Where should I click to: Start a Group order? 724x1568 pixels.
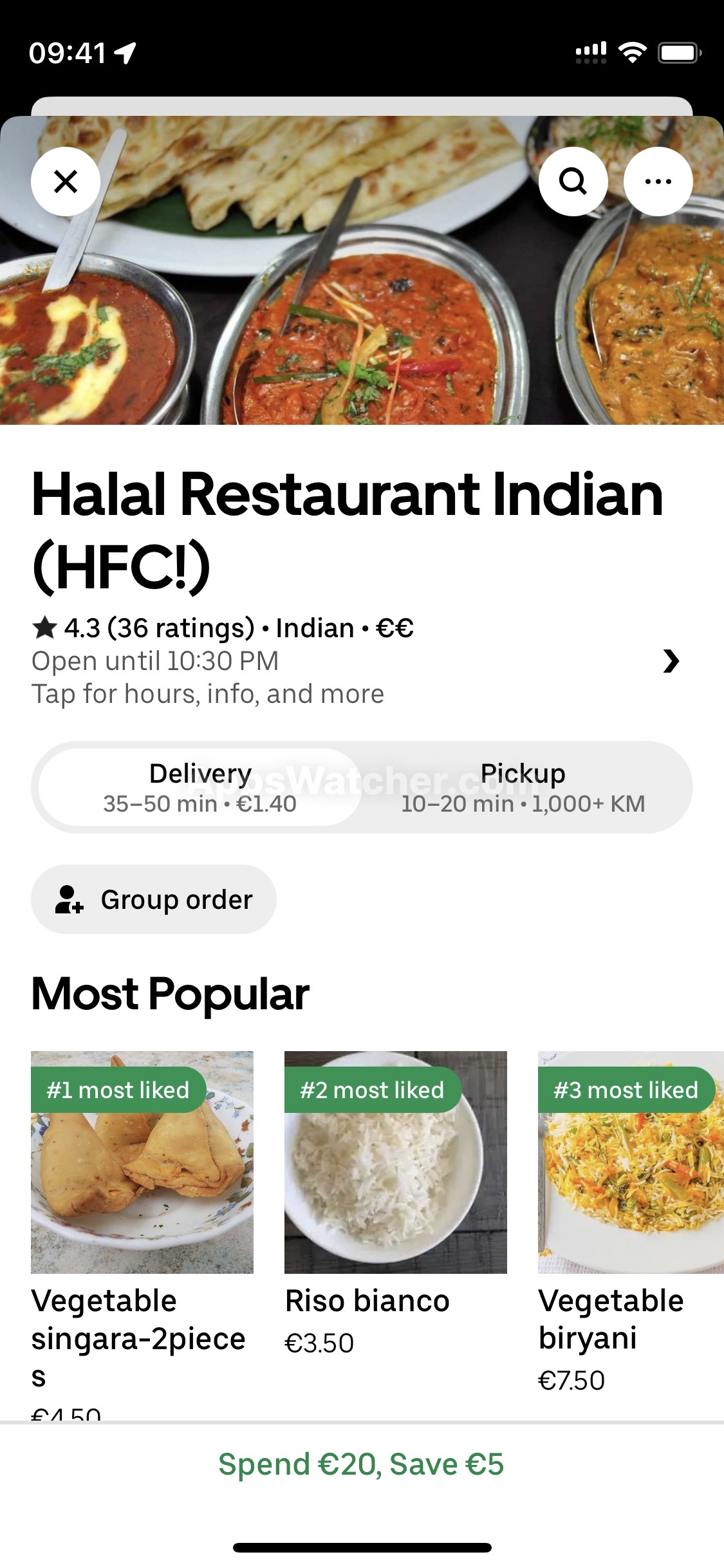154,899
